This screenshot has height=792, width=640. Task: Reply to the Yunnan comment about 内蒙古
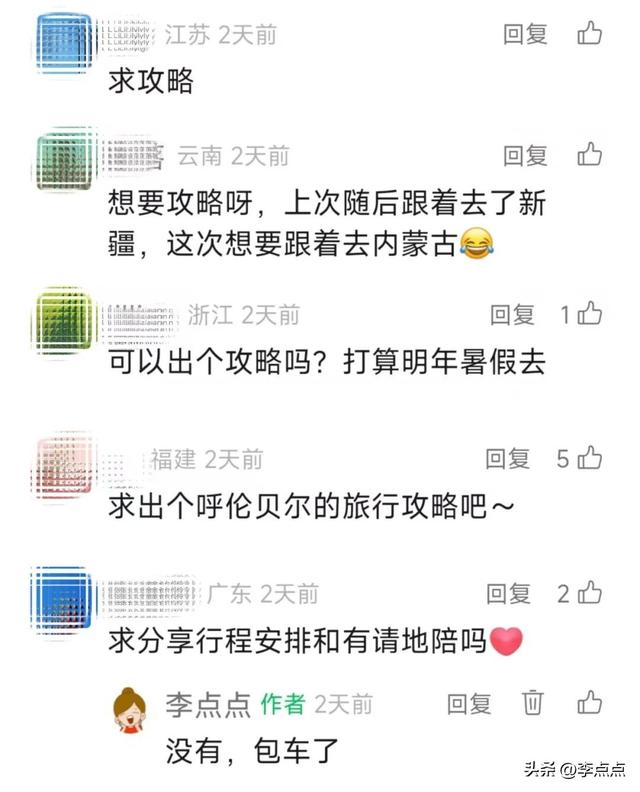(525, 155)
